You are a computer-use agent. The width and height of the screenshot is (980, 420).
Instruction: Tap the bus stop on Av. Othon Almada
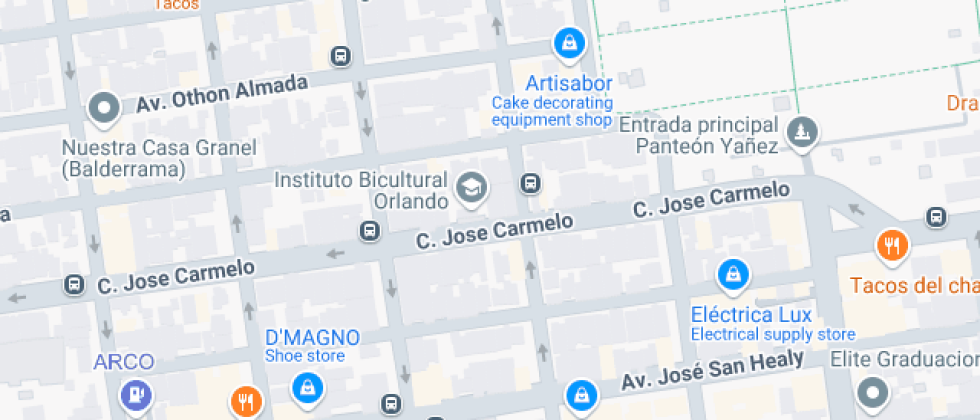[x=340, y=57]
